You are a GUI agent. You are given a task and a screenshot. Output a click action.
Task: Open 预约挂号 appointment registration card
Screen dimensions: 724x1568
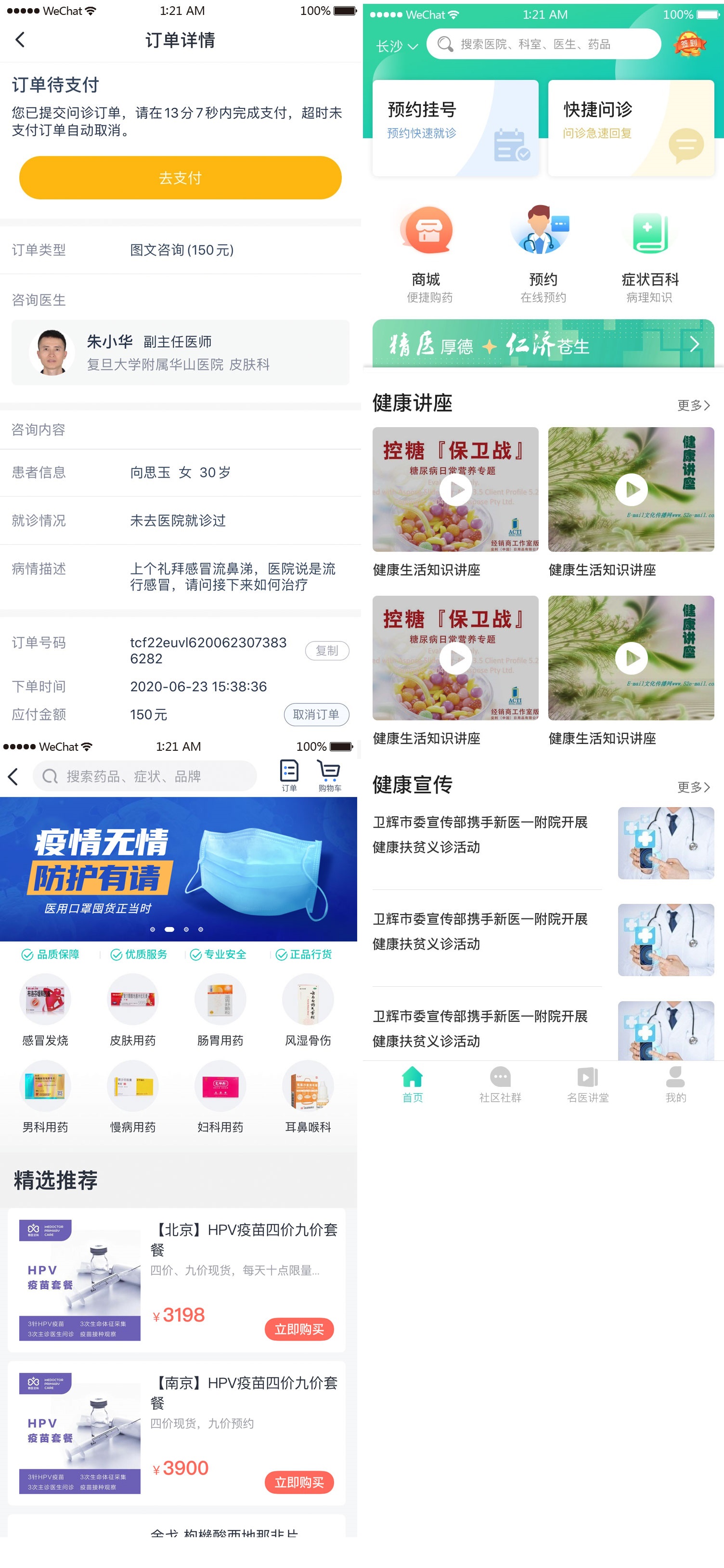pos(455,128)
